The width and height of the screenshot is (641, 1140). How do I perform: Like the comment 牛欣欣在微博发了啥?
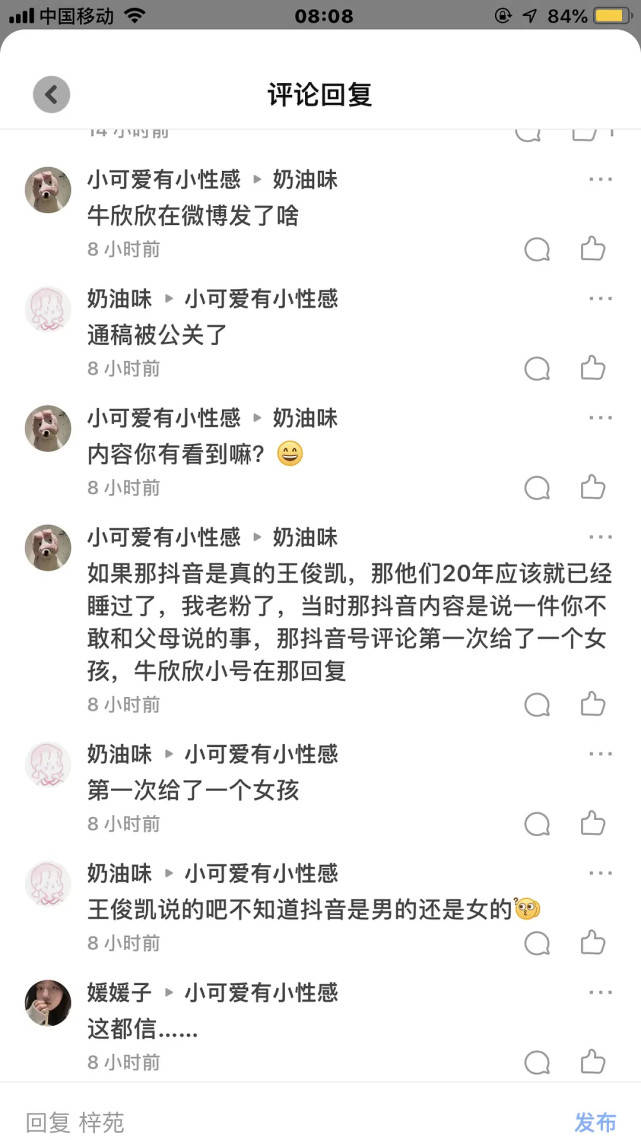[593, 249]
